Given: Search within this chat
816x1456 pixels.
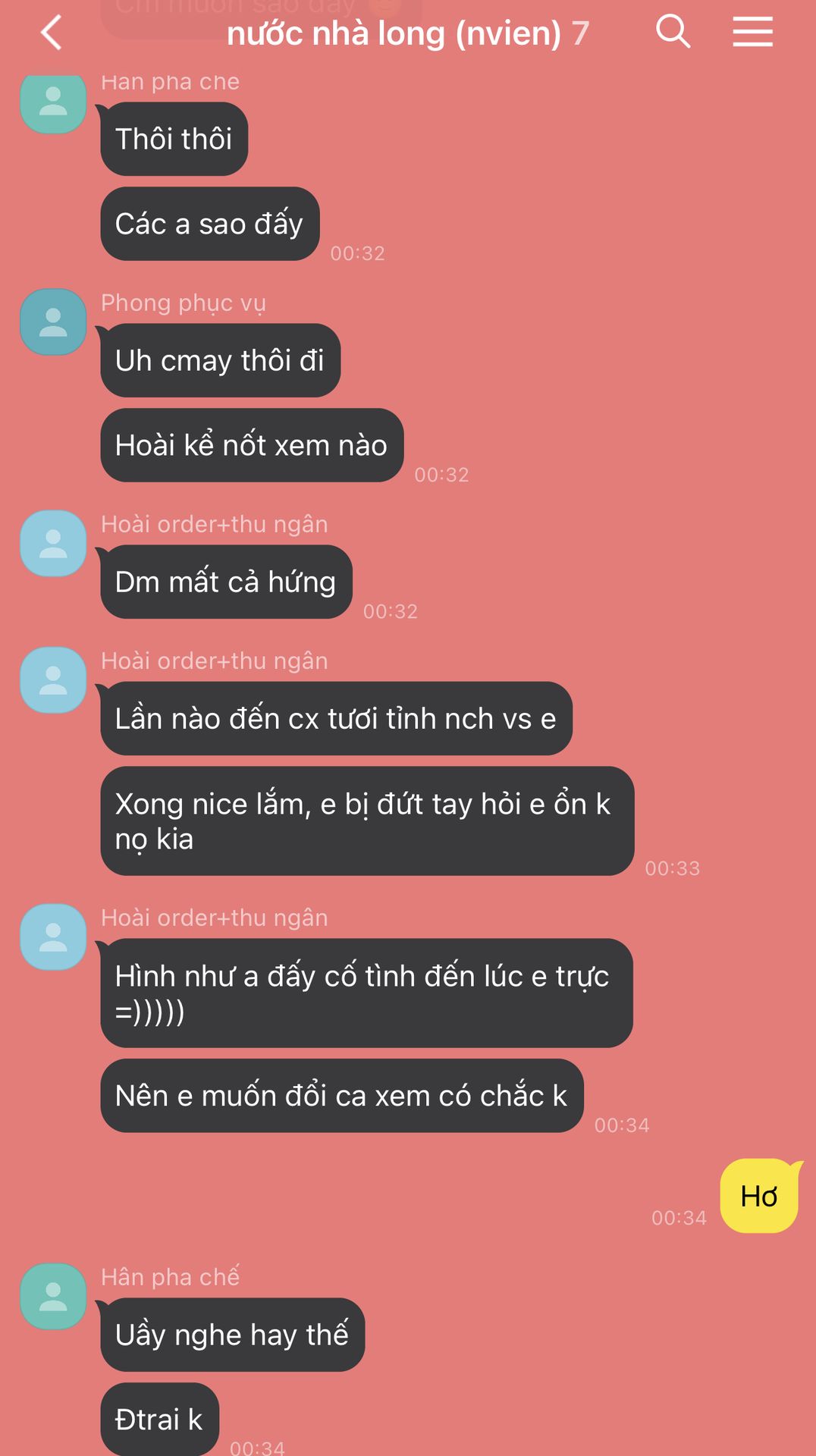Looking at the screenshot, I should (x=673, y=32).
